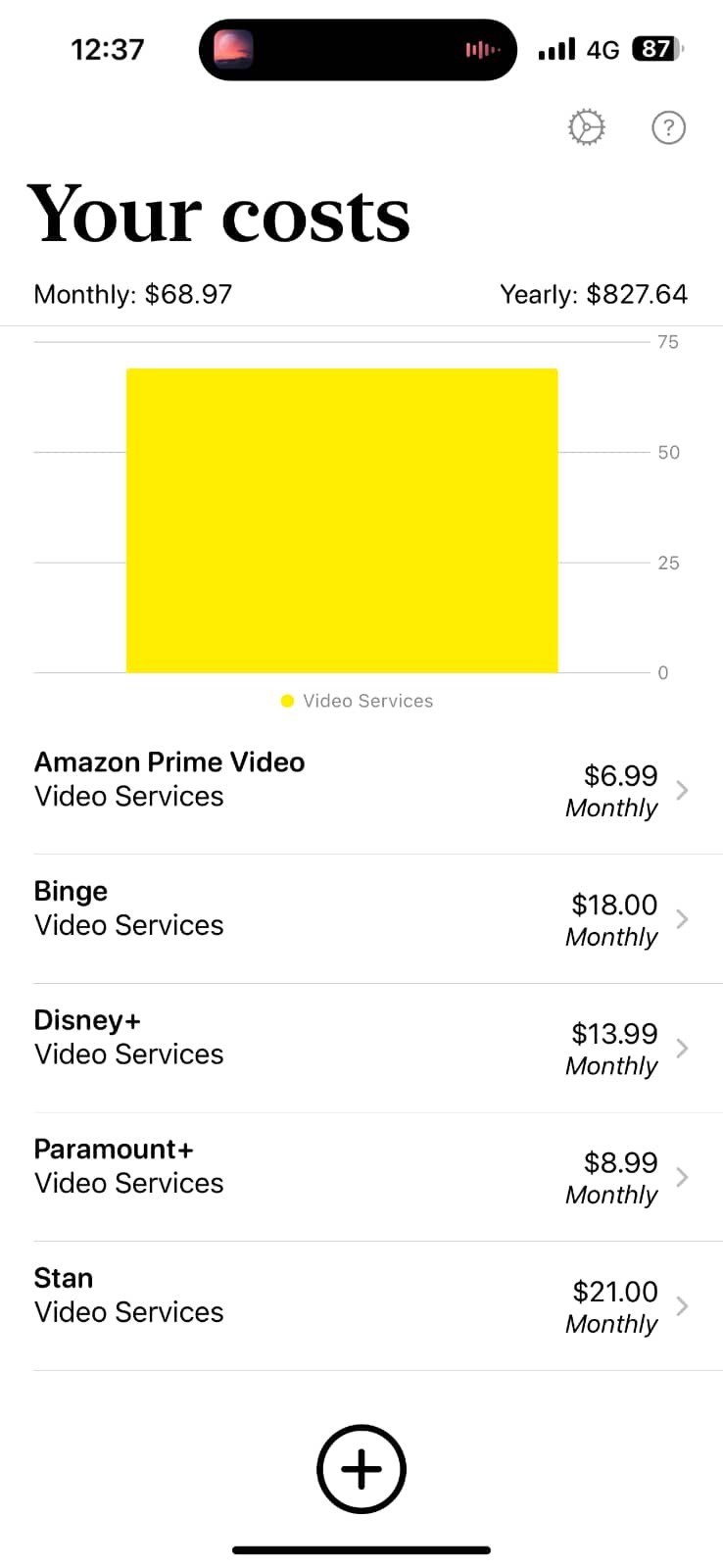The height and width of the screenshot is (1568, 723).
Task: Open the Disney+ subscription entry
Action: pyautogui.click(x=682, y=1048)
